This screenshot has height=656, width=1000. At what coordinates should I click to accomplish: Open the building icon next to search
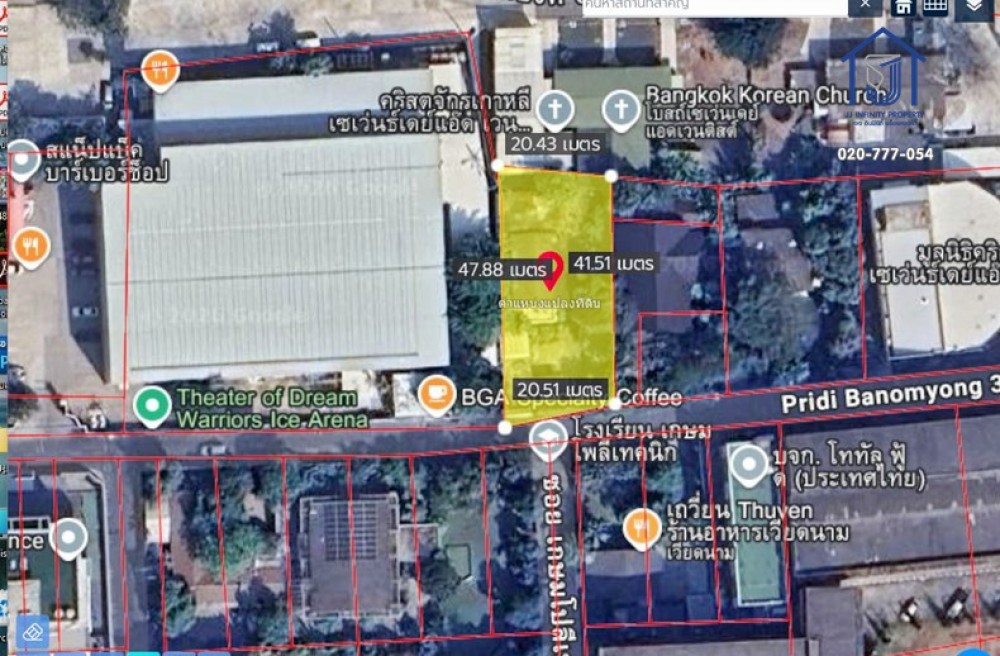coord(904,6)
